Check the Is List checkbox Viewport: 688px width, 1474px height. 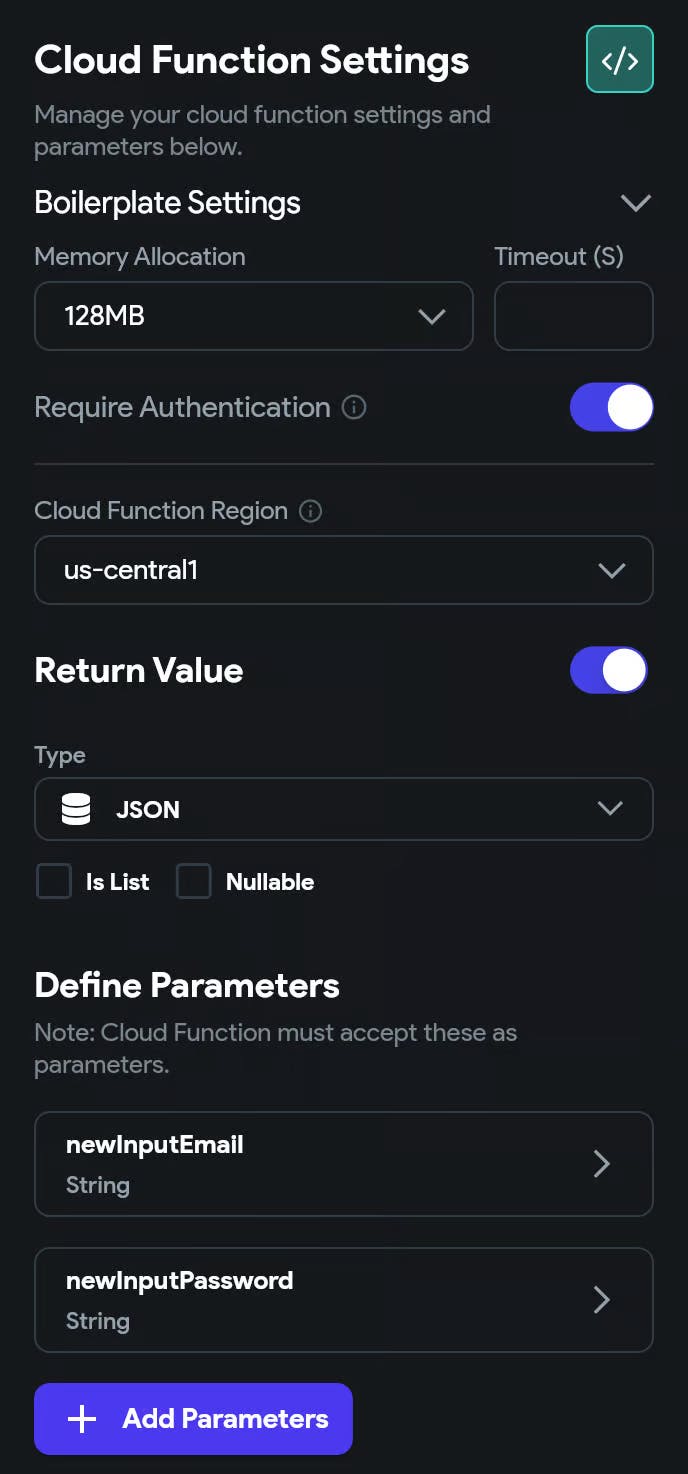[x=54, y=882]
